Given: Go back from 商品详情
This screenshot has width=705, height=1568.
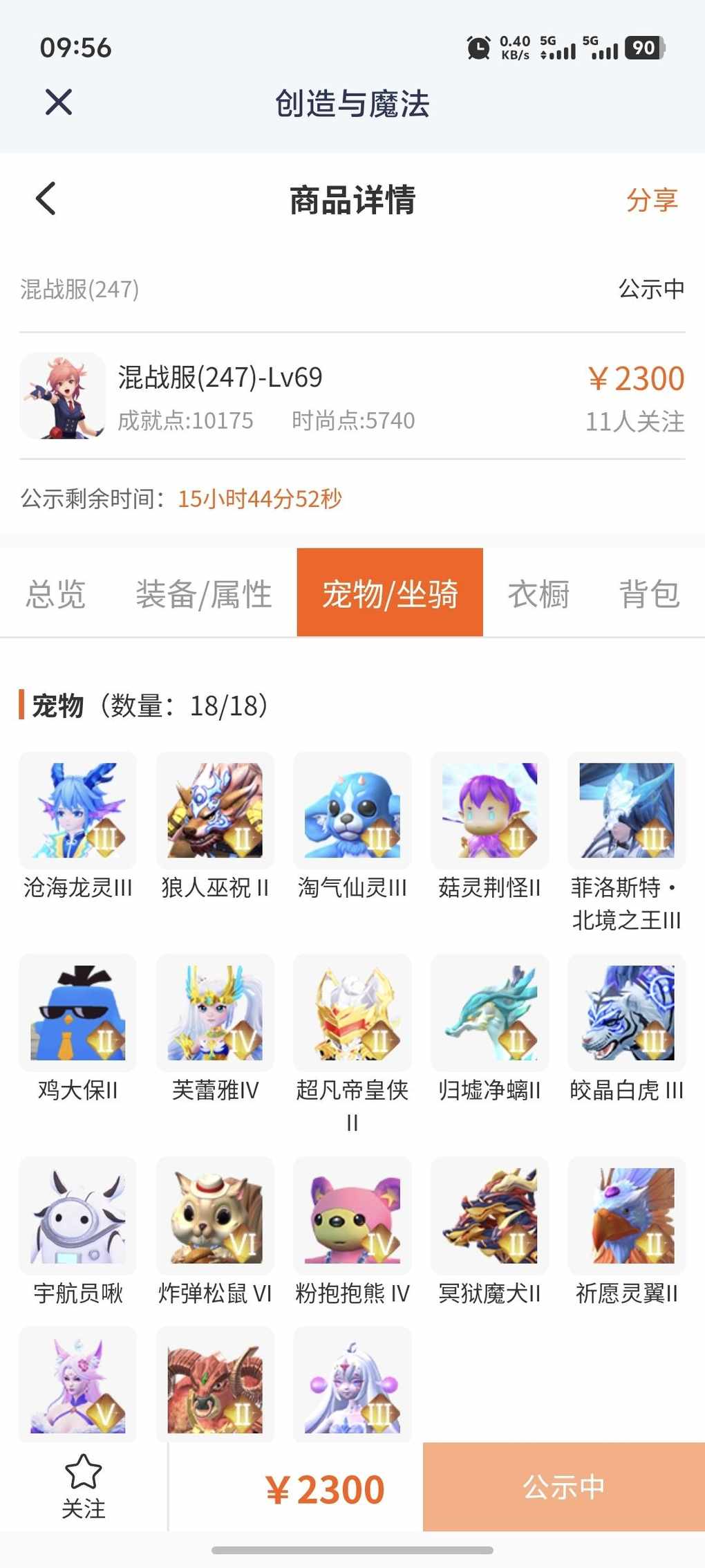Looking at the screenshot, I should (x=46, y=199).
